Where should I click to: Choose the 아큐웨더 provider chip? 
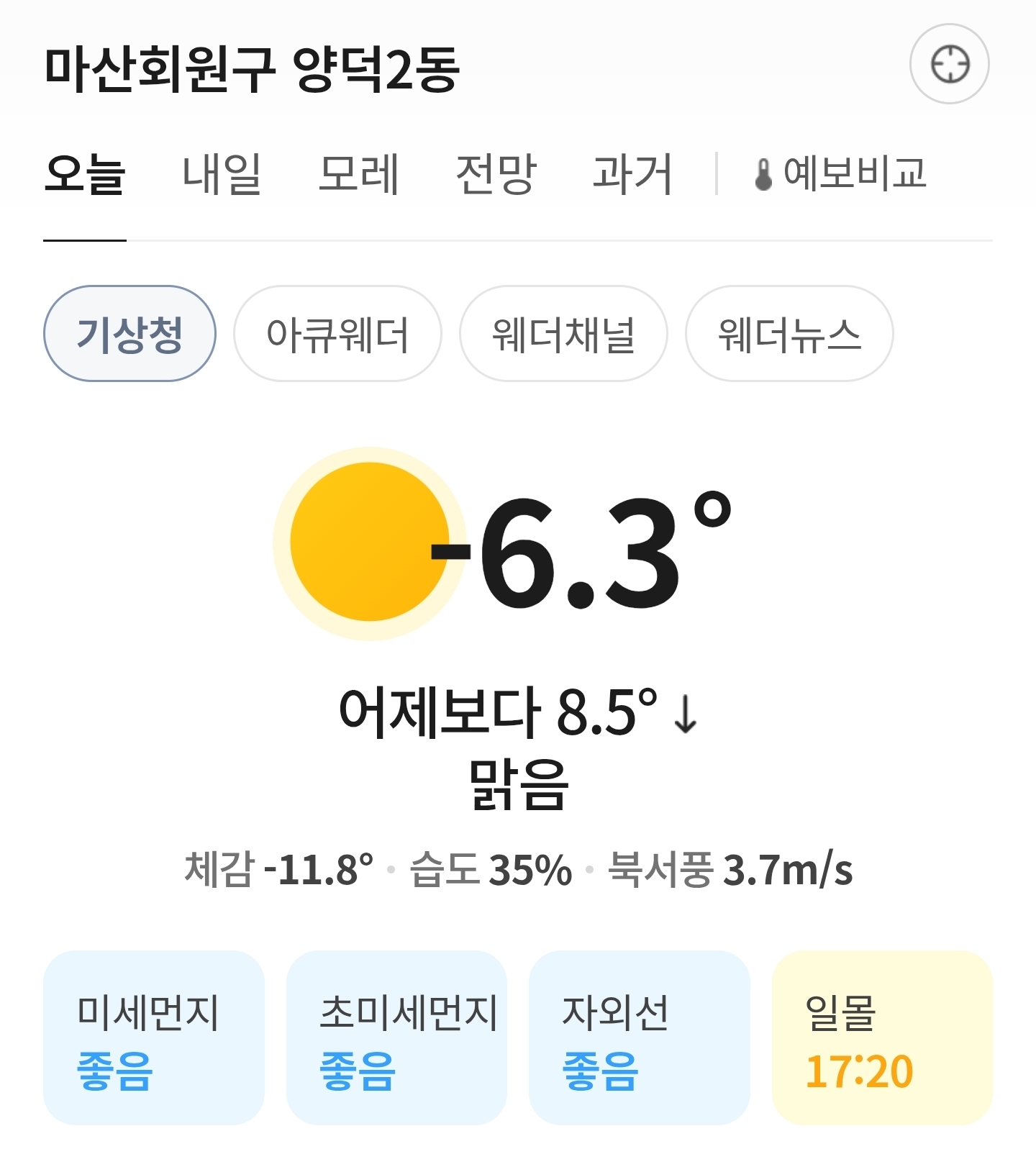pos(337,334)
